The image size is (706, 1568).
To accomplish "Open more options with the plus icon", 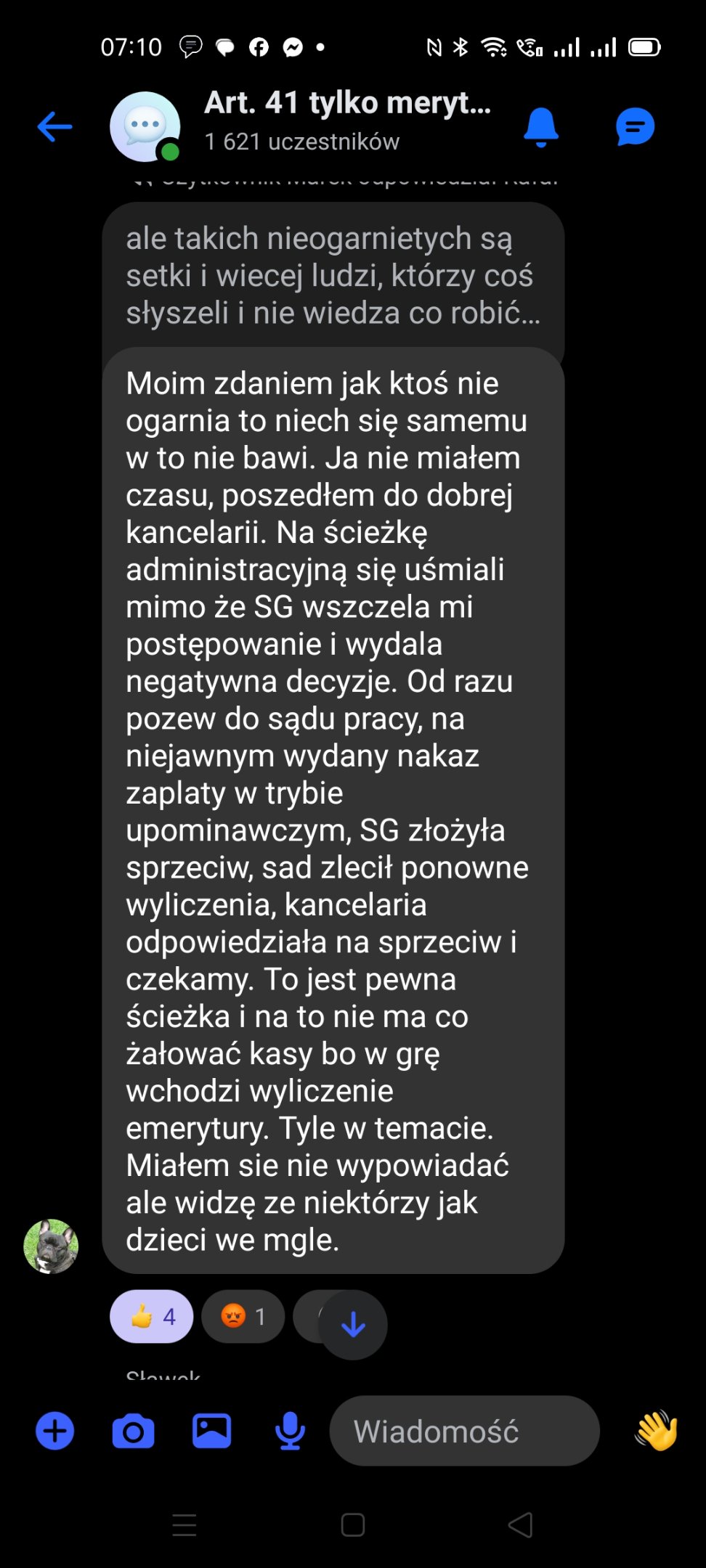I will 55,1431.
